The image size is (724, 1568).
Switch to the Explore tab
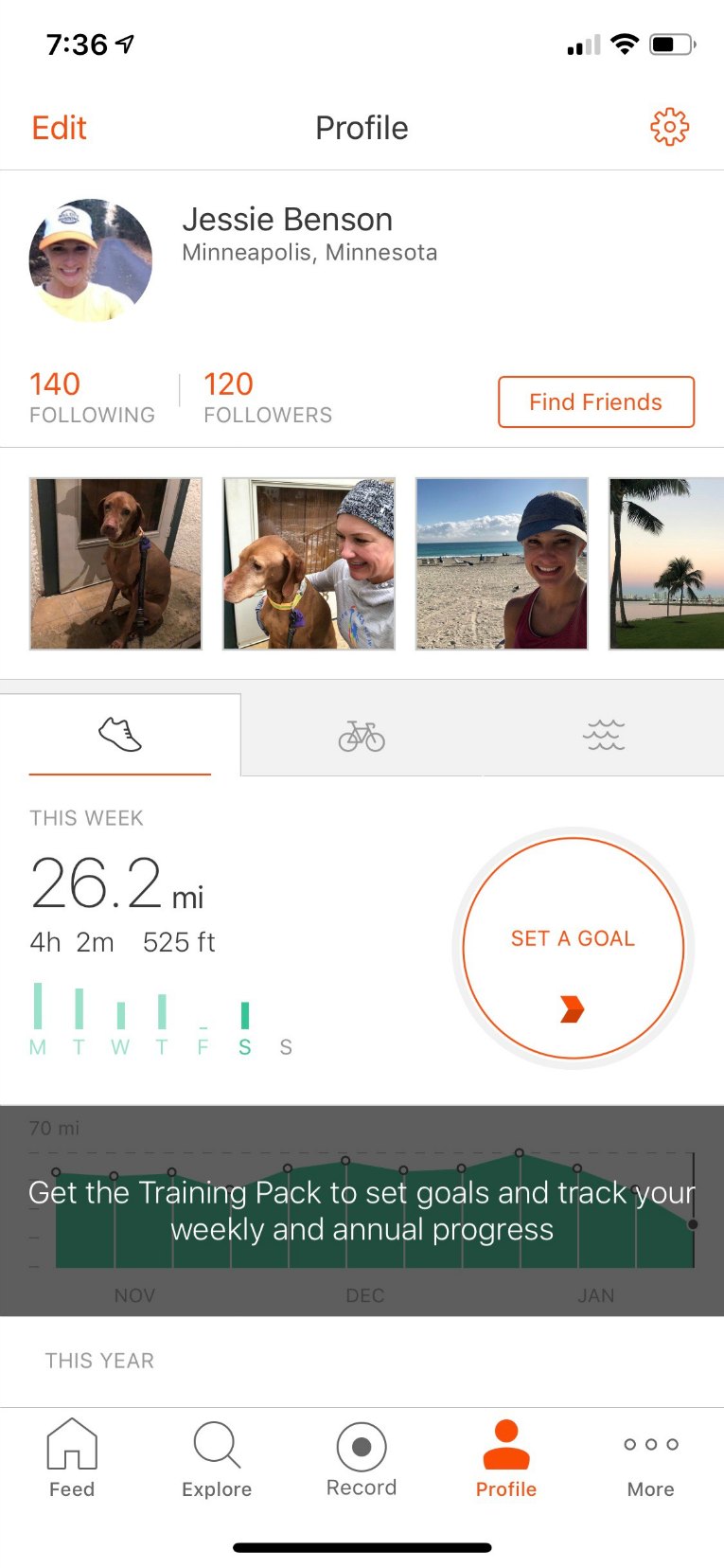[x=217, y=1458]
